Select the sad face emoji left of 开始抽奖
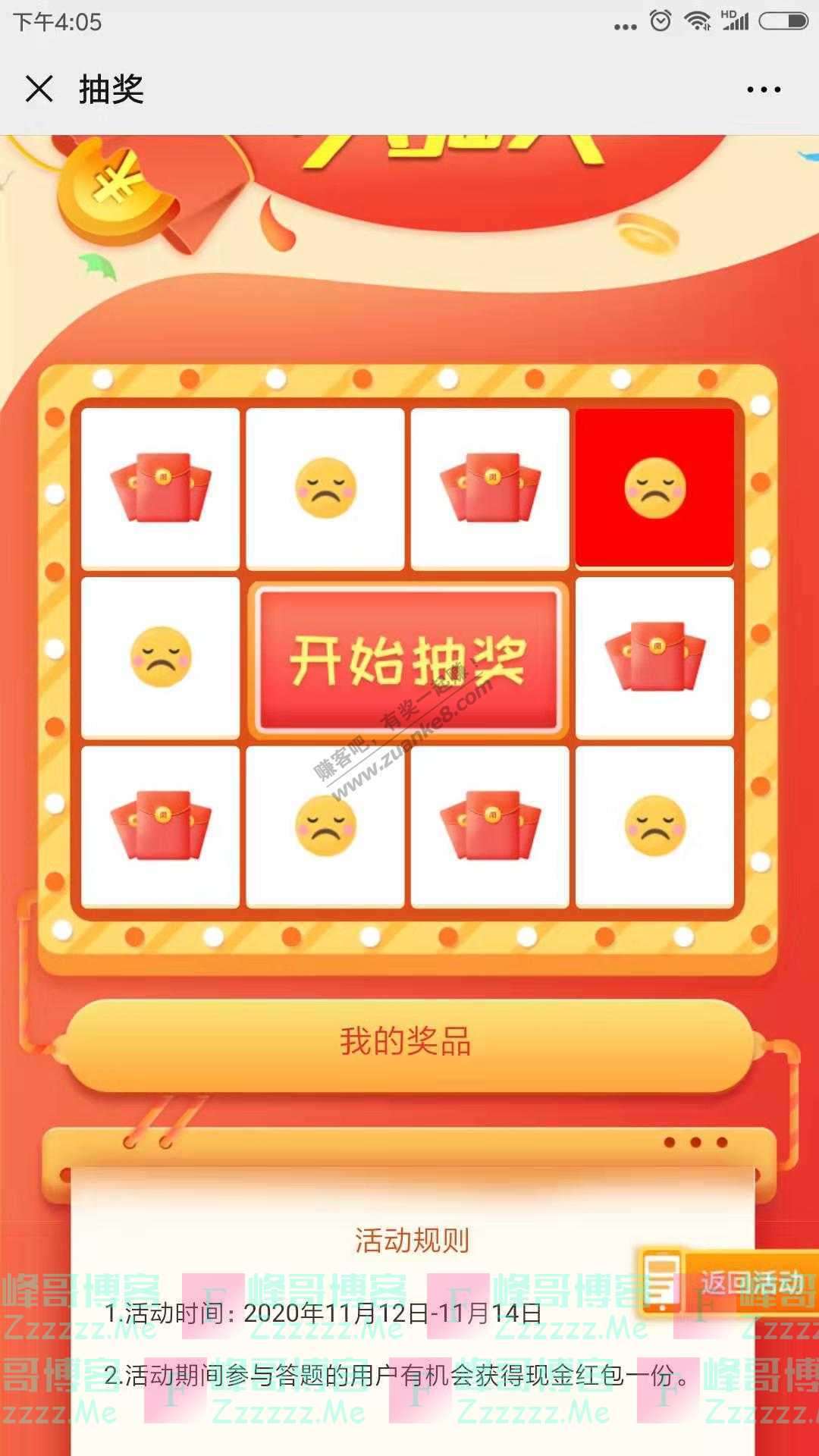 [x=162, y=656]
